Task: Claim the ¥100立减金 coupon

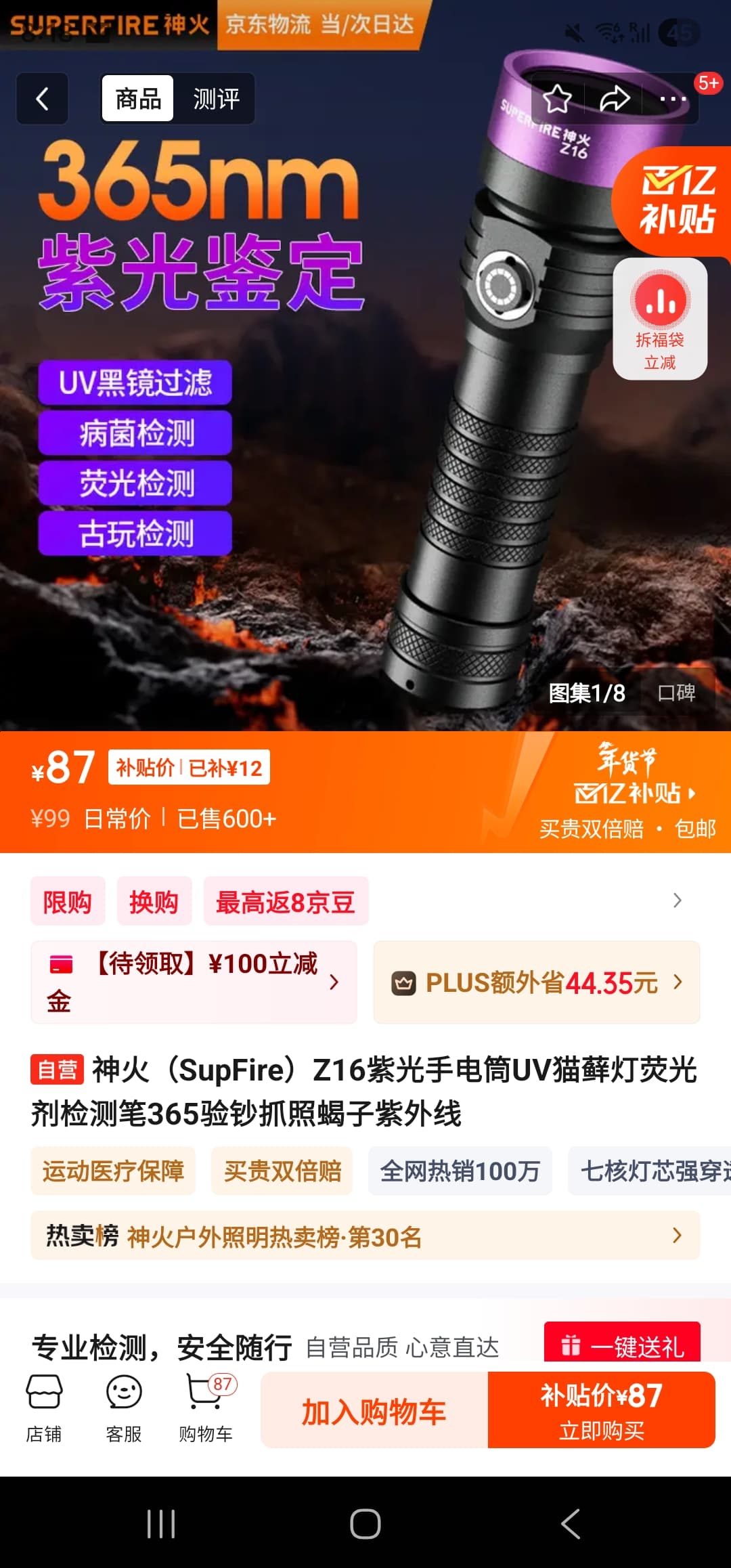Action: tap(194, 982)
